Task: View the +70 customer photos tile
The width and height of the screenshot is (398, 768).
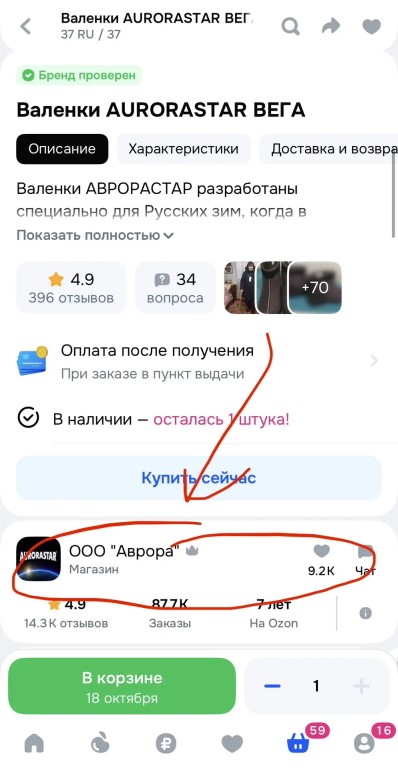Action: click(315, 288)
